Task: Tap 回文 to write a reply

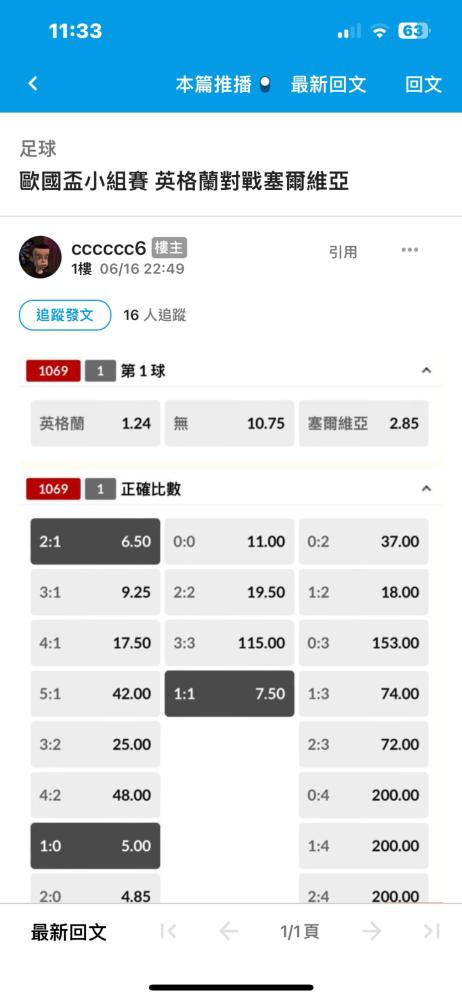Action: click(423, 84)
